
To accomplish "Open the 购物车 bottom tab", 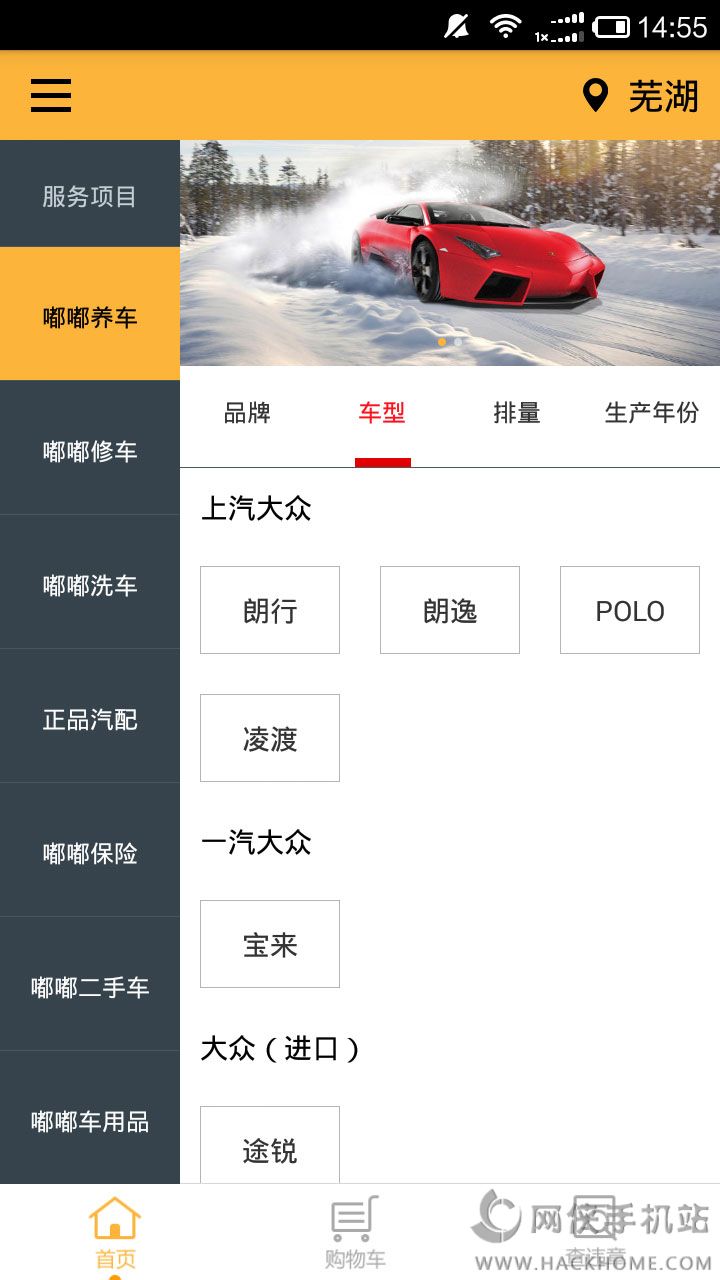I will click(355, 1232).
